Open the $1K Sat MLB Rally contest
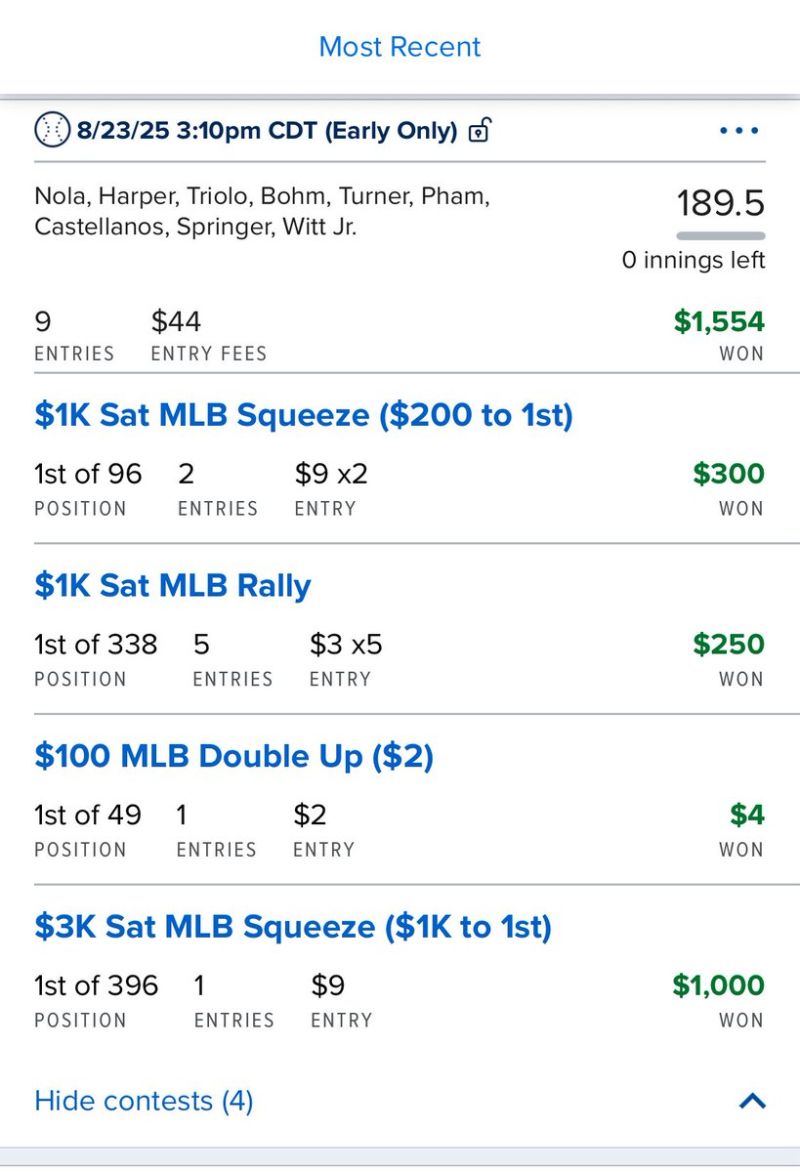The width and height of the screenshot is (800, 1172). (173, 585)
